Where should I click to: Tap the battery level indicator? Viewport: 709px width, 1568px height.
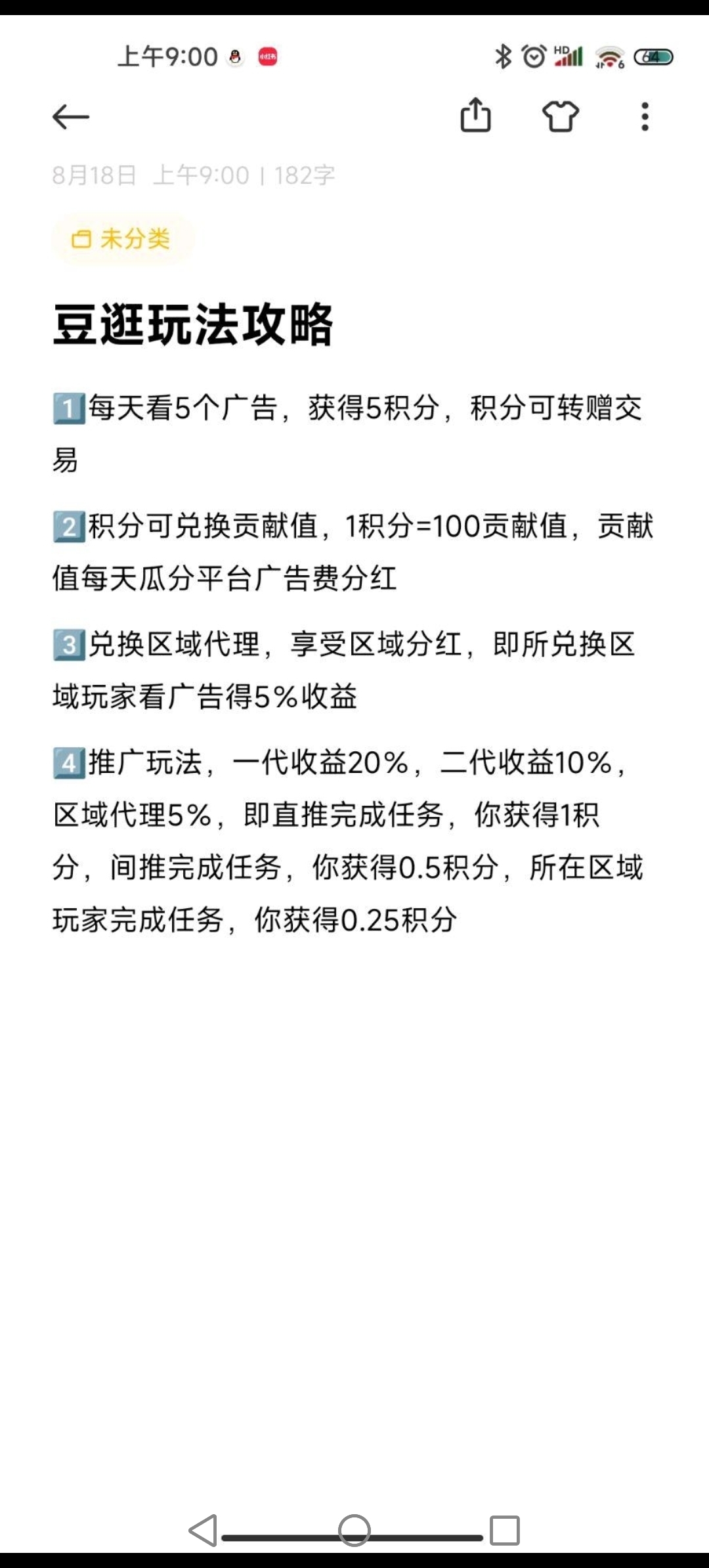[654, 56]
